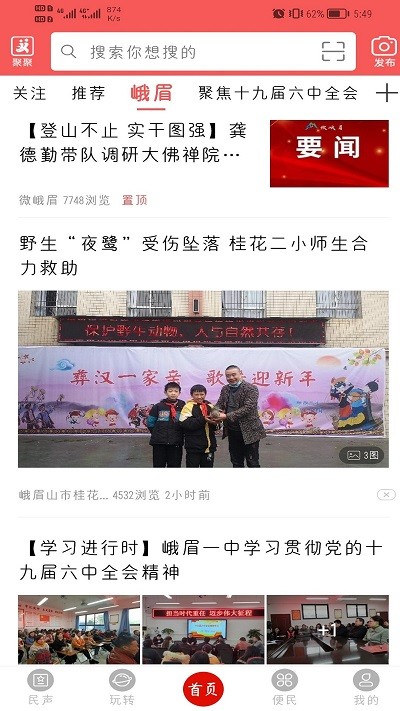Tap the 发布 camera icon
The height and width of the screenshot is (711, 400).
[x=384, y=52]
